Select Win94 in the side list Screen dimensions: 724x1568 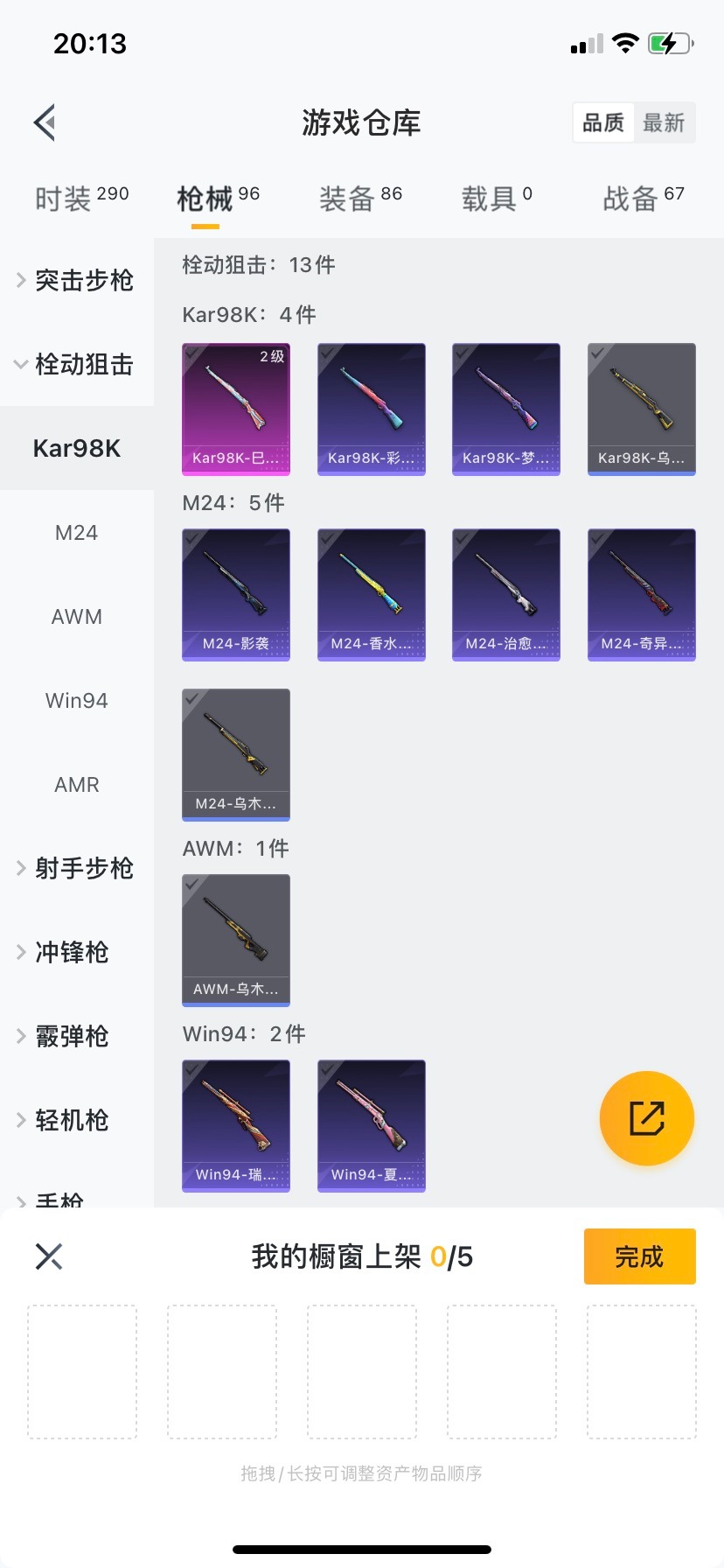pyautogui.click(x=77, y=701)
